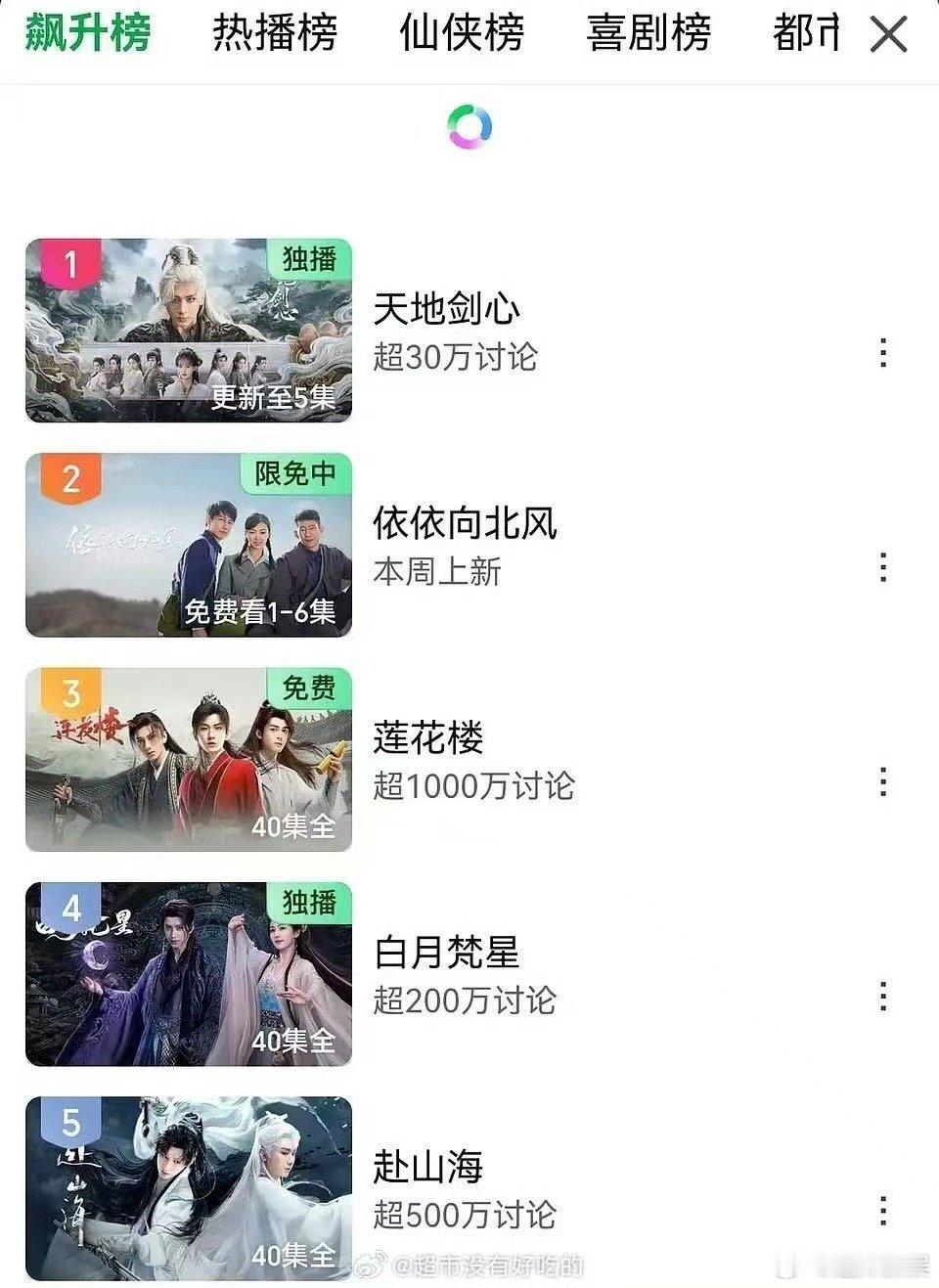
Task: Switch to the 喜剧榜 tab
Action: click(x=648, y=33)
